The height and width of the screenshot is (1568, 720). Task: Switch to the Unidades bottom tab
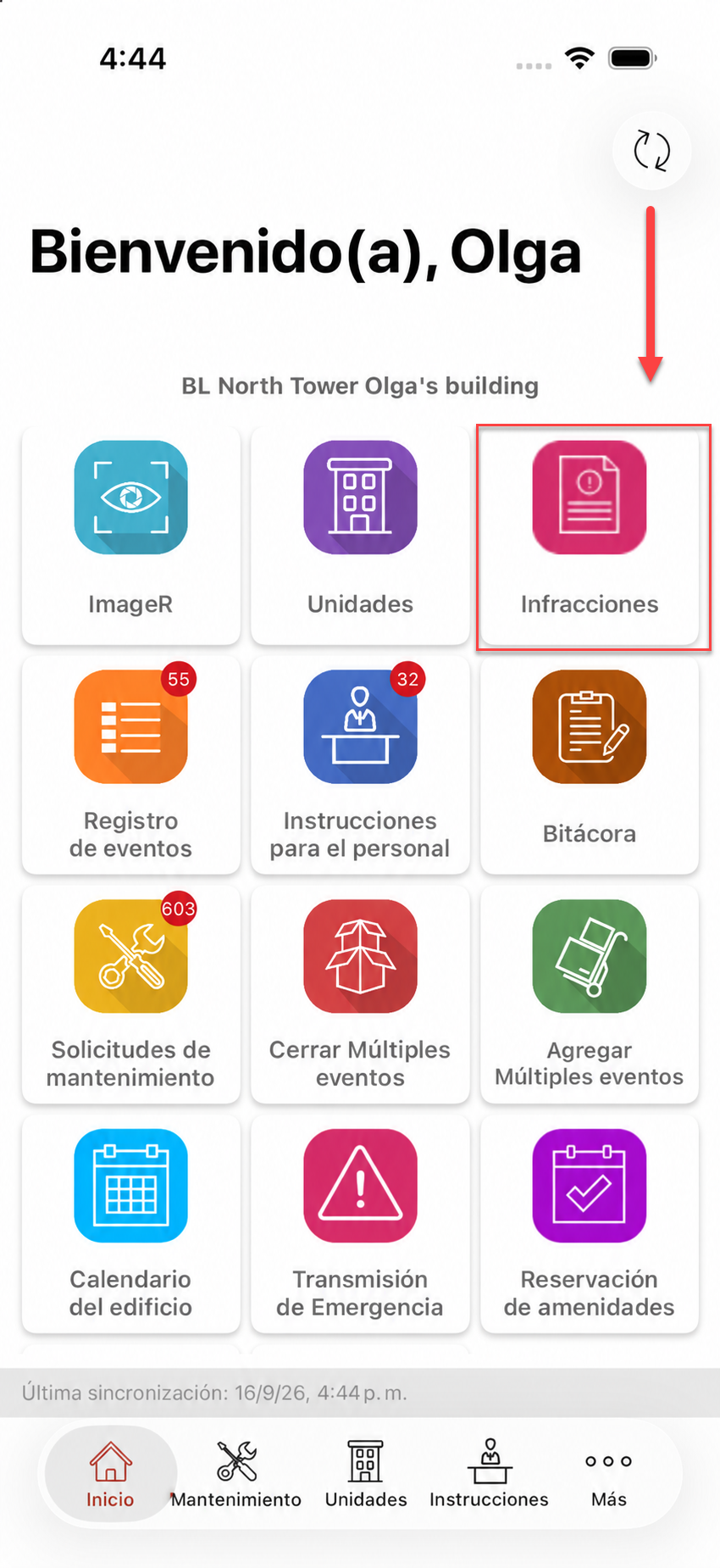tap(366, 1475)
